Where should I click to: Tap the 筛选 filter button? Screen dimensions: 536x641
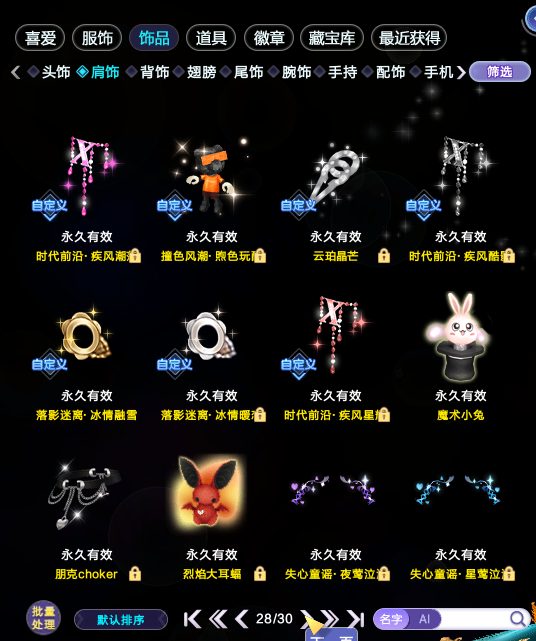pyautogui.click(x=500, y=72)
